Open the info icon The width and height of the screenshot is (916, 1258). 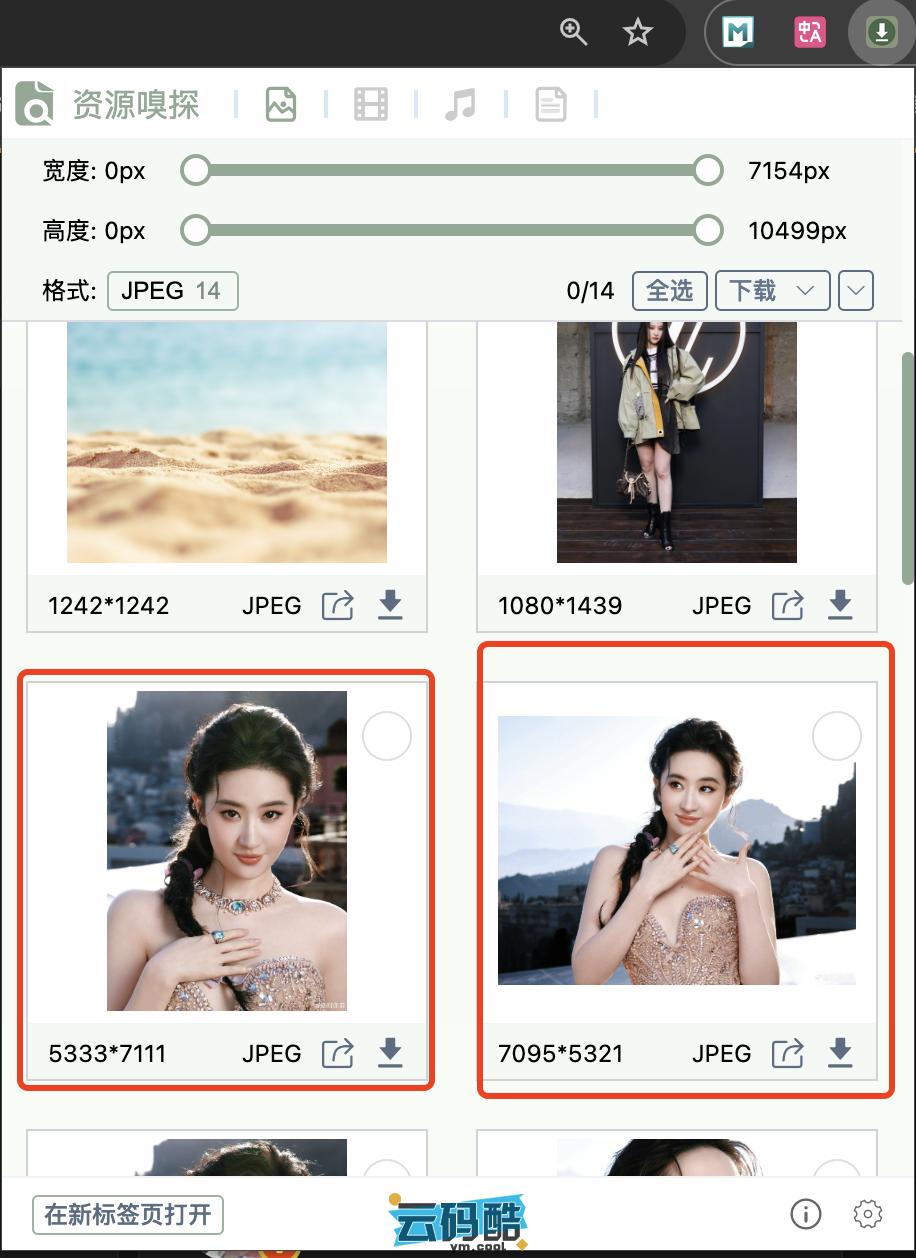pos(805,1214)
